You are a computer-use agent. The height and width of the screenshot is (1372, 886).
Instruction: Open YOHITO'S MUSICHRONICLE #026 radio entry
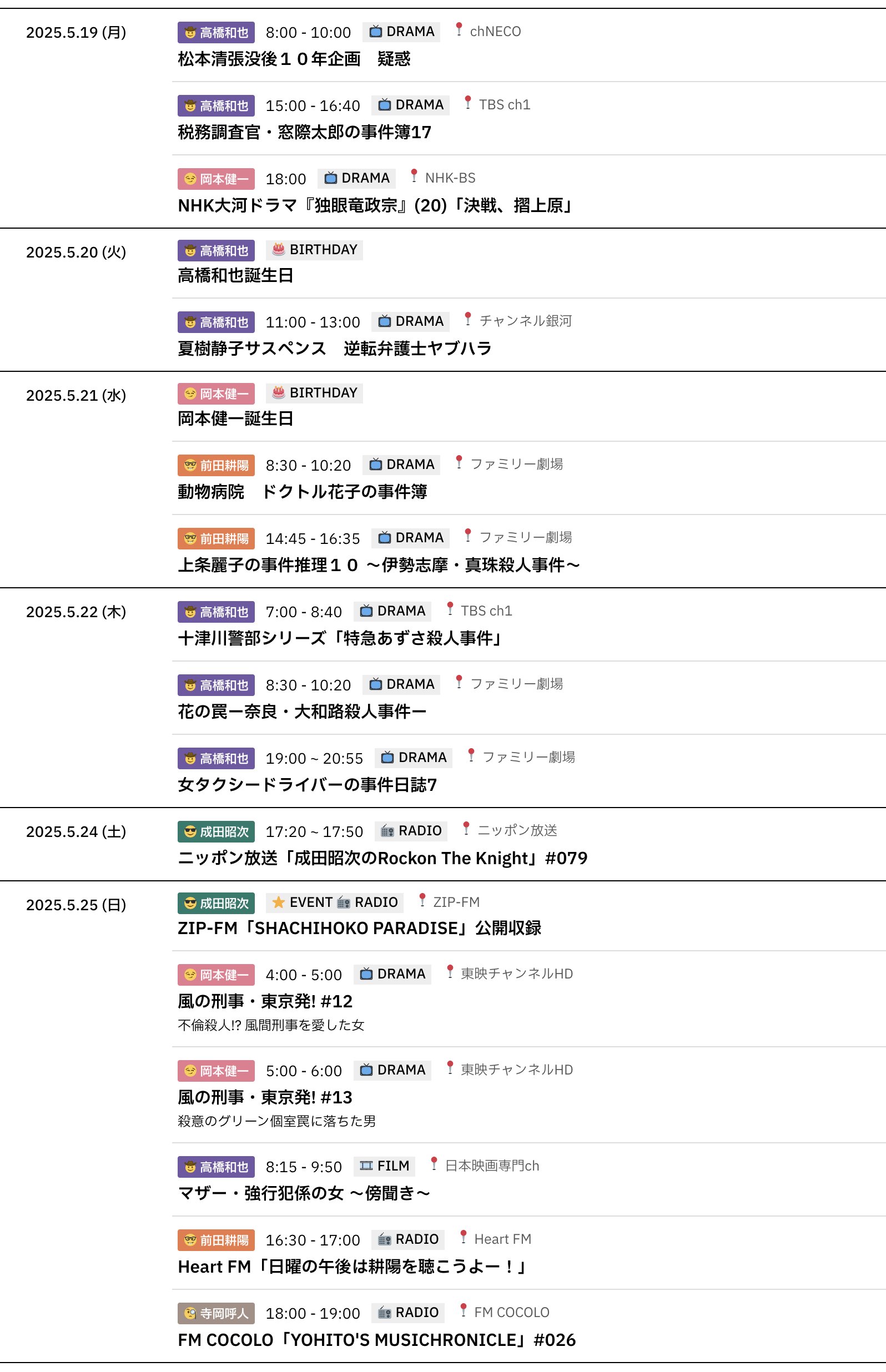(376, 1340)
